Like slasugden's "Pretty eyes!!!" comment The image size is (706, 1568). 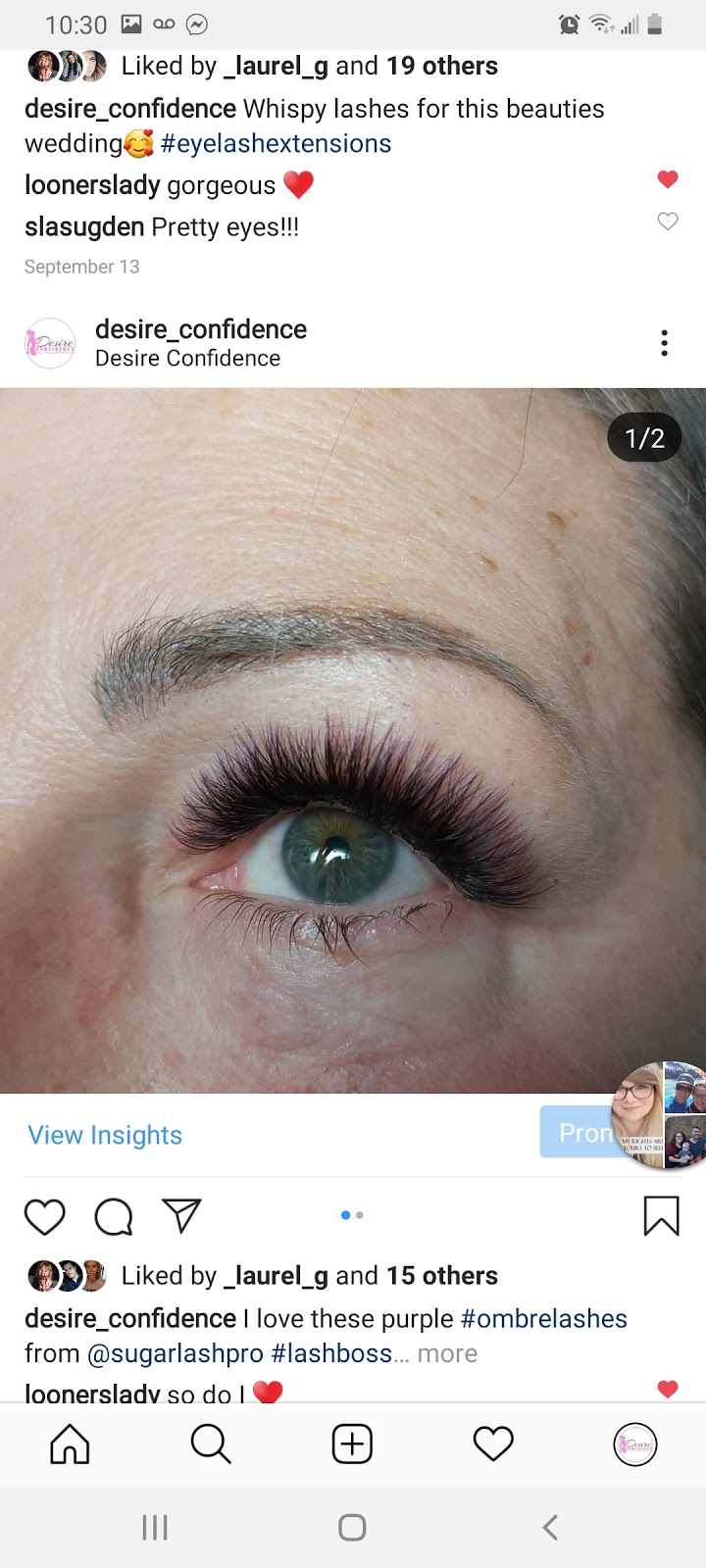[x=668, y=221]
